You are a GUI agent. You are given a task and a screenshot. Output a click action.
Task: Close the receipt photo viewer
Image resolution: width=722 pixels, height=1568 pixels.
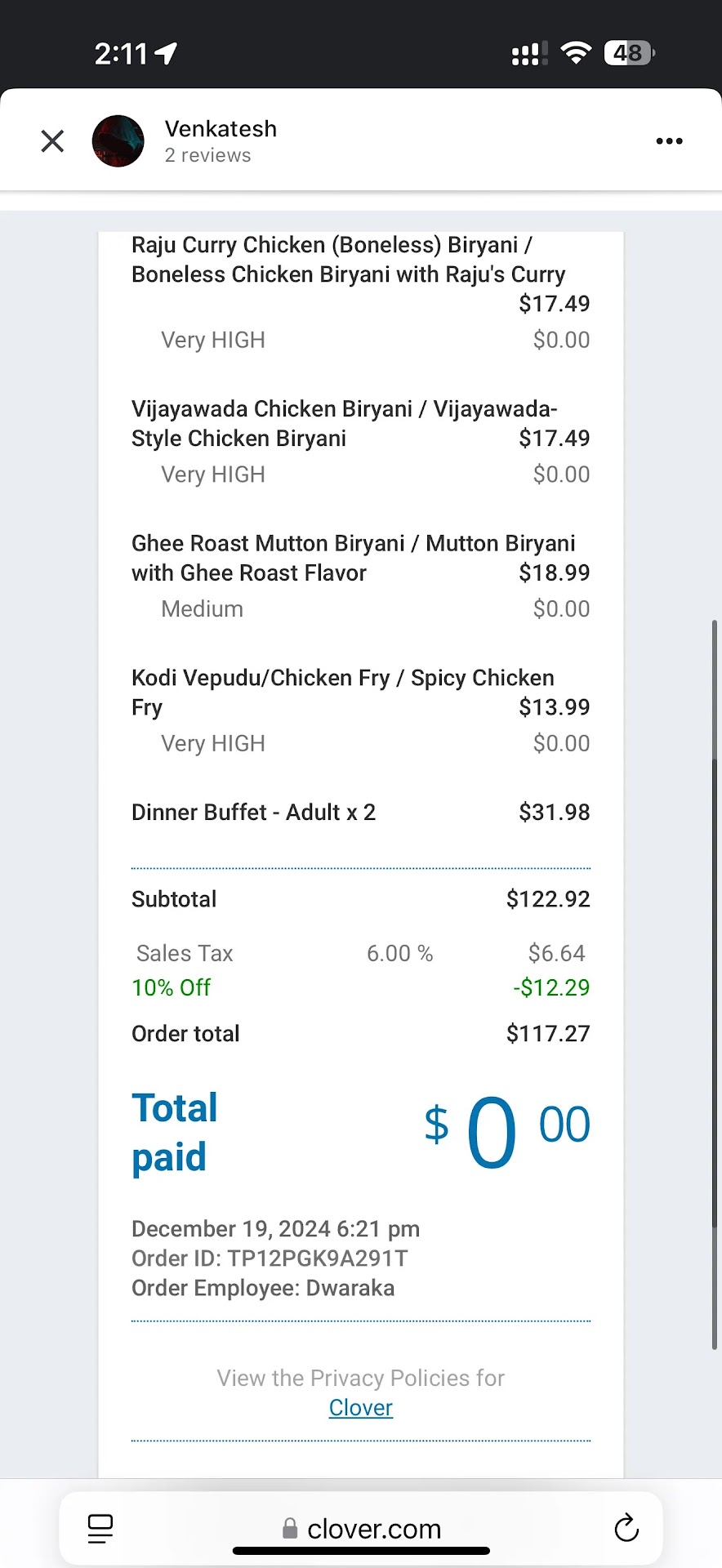pos(52,141)
